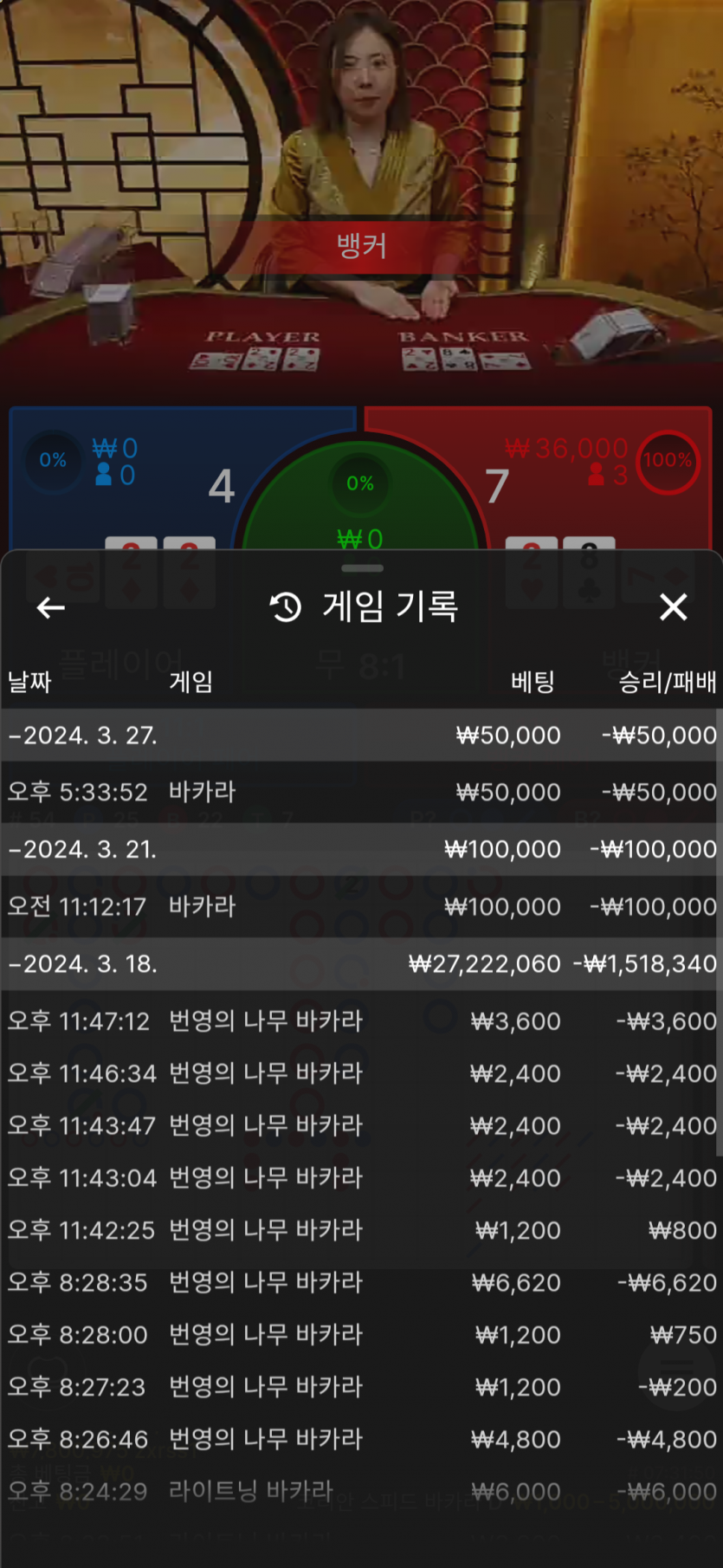
Task: Select the 오후 8:26:46 game record
Action: [x=361, y=1440]
